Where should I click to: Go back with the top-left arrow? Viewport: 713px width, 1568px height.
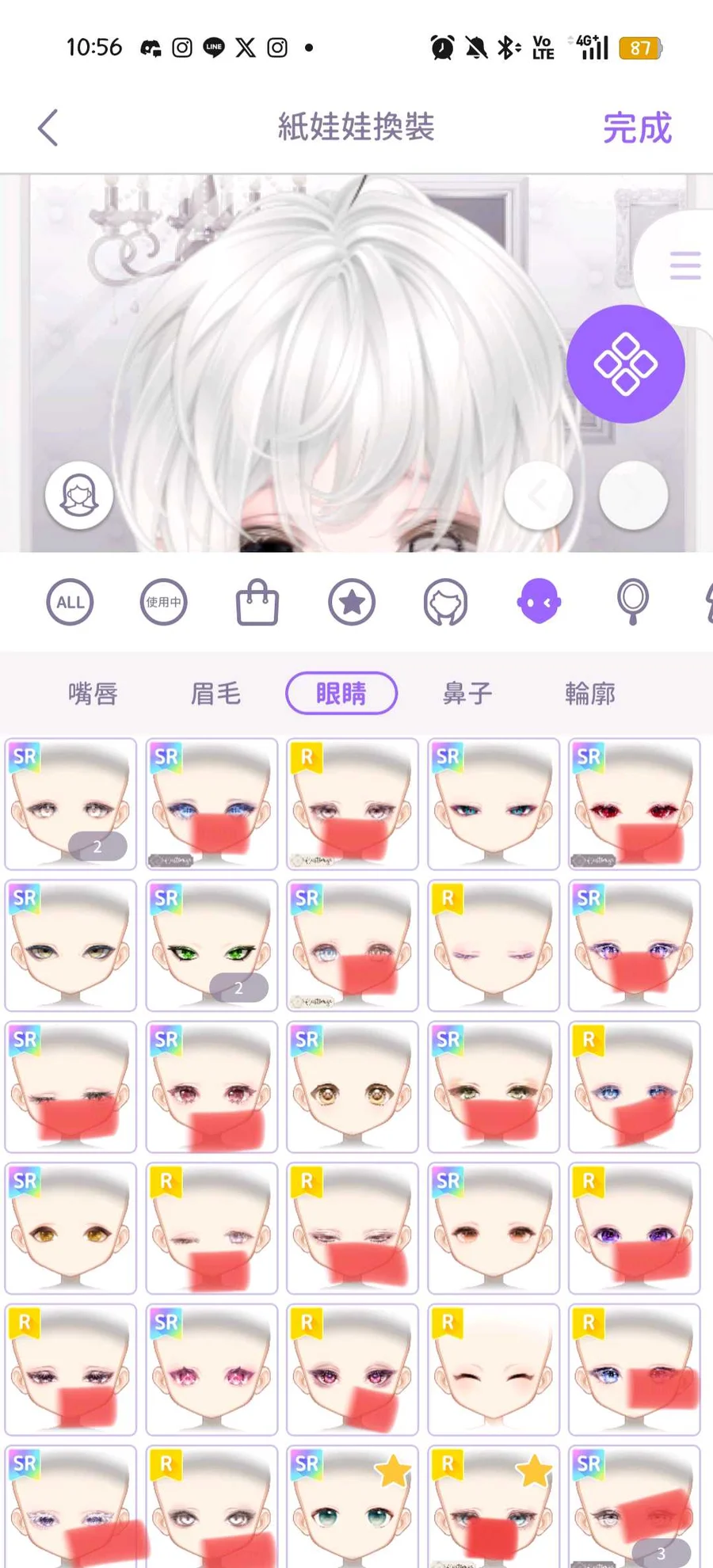point(48,127)
